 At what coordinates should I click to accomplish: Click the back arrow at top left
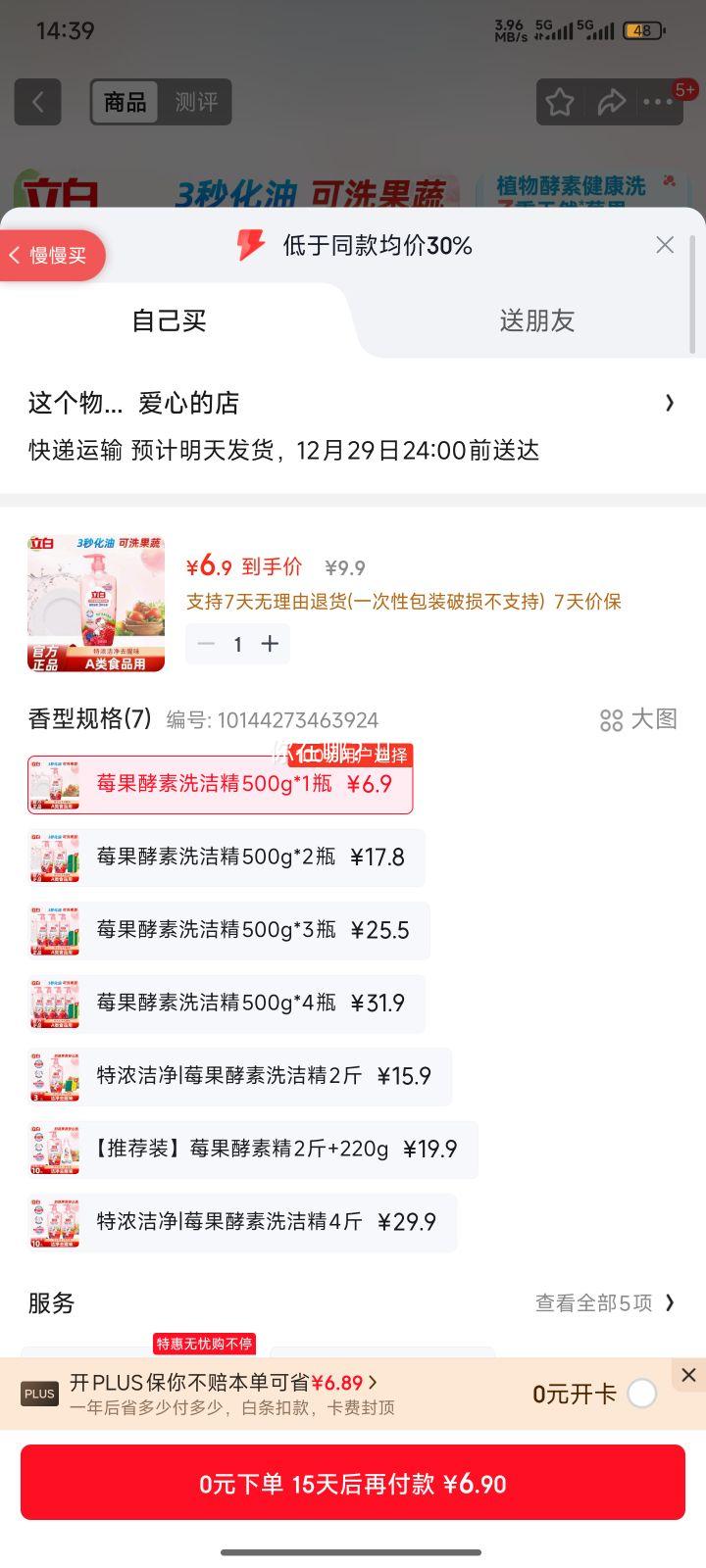click(x=37, y=101)
